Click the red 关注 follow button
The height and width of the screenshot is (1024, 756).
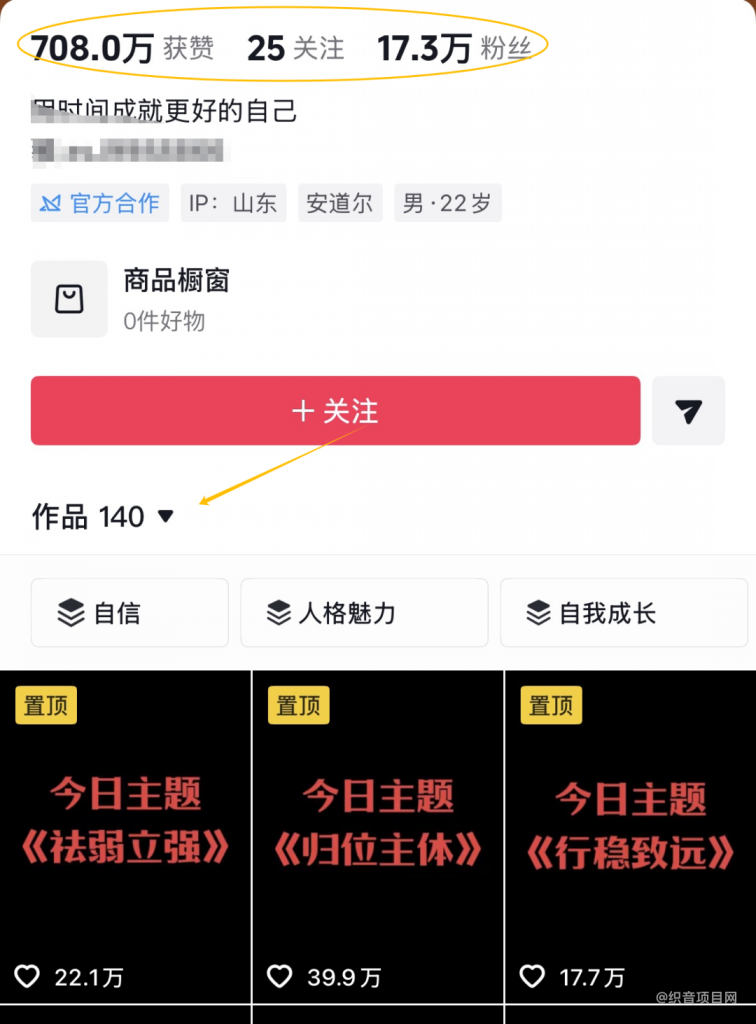coord(335,410)
